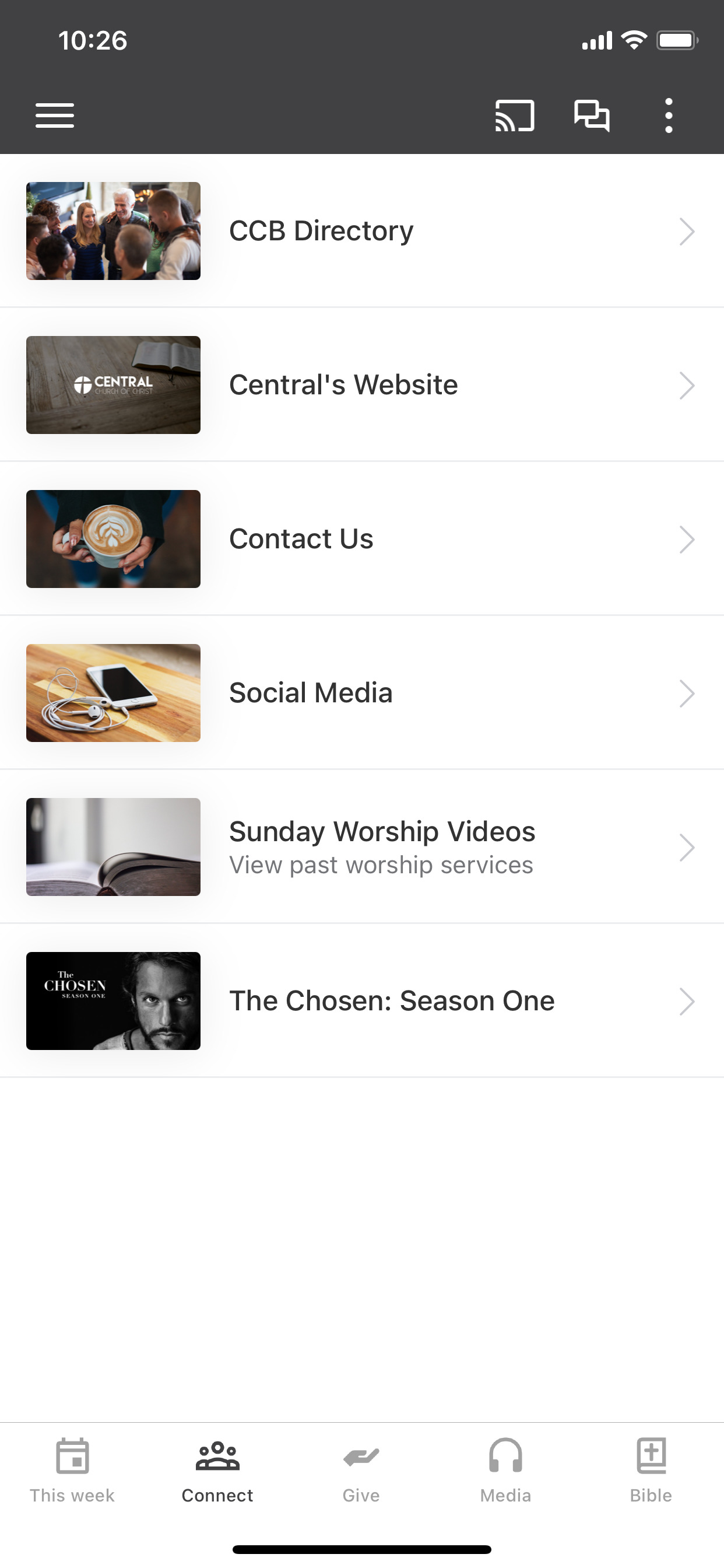Tap the cast screen icon
The width and height of the screenshot is (724, 1568).
(515, 116)
